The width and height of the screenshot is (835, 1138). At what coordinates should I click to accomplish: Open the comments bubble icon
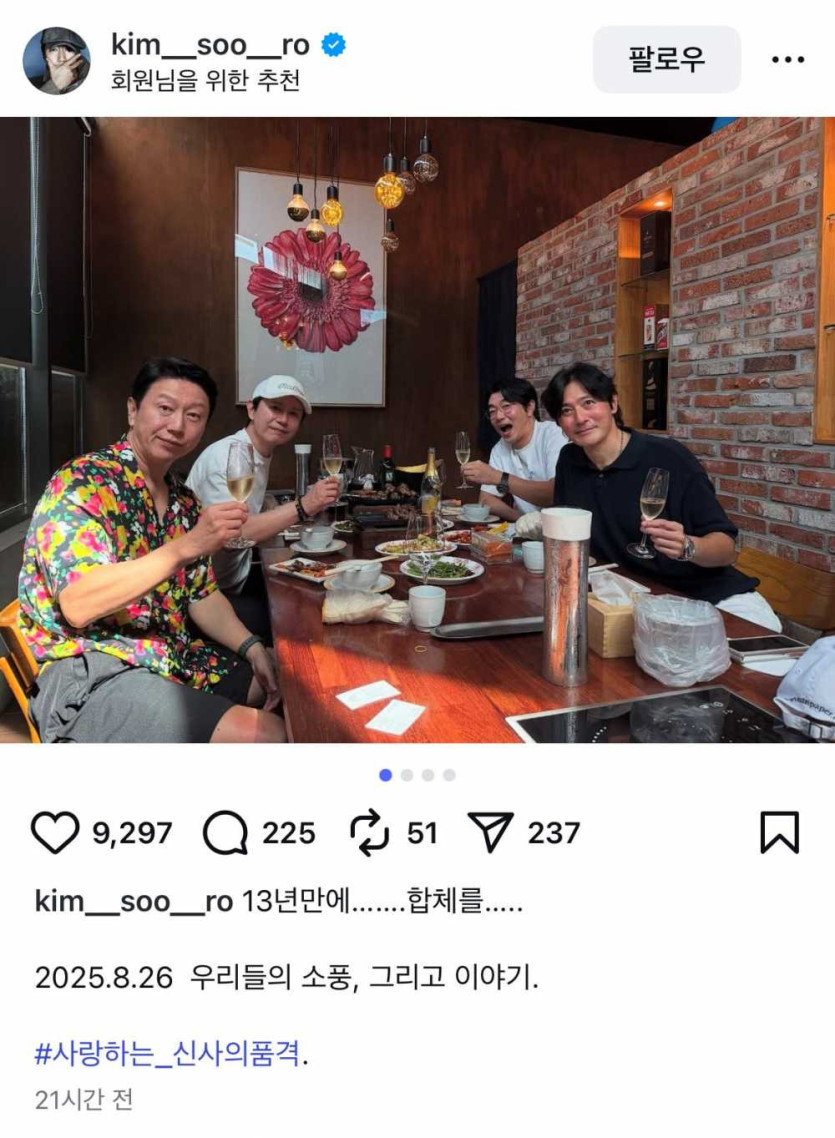[225, 833]
